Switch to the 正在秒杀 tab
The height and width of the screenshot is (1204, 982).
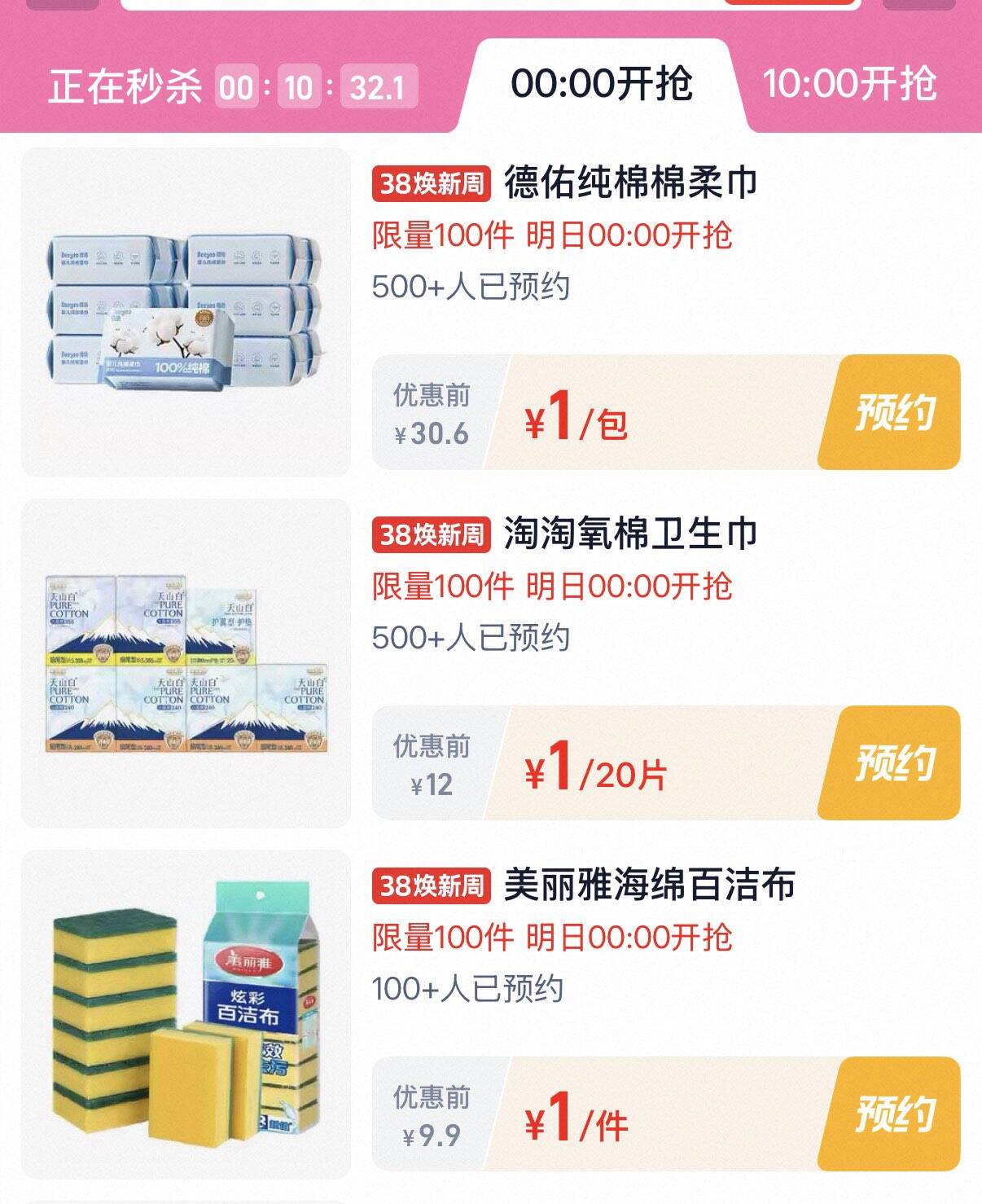pyautogui.click(x=232, y=85)
